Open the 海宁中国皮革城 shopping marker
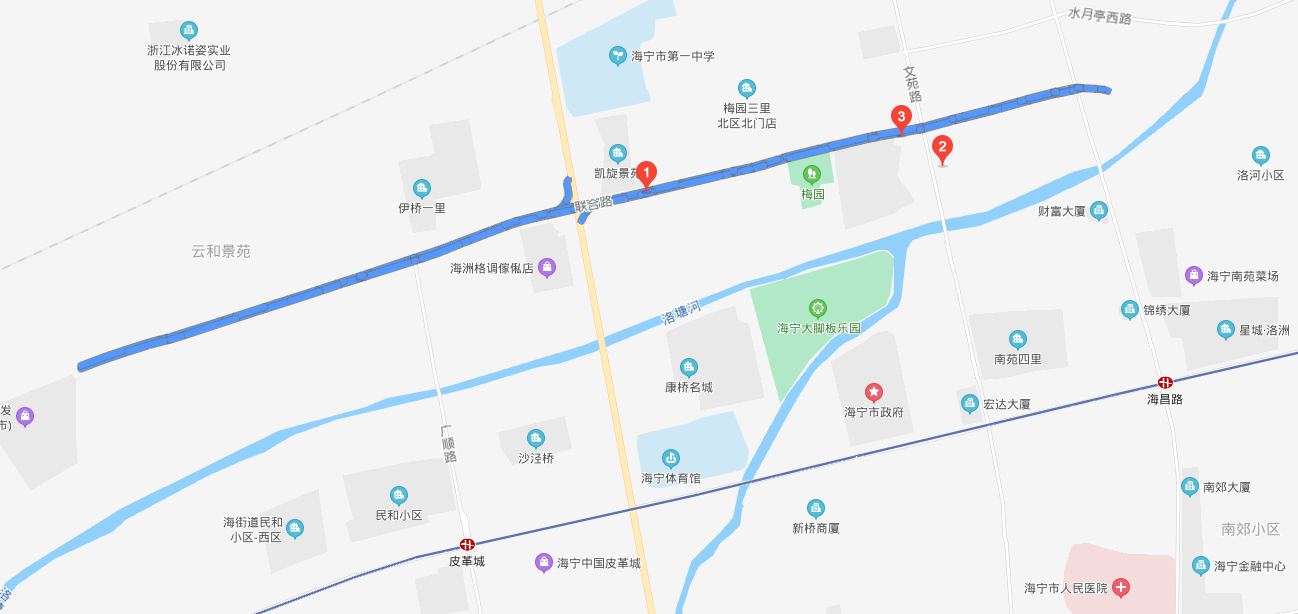The width and height of the screenshot is (1298, 614). click(543, 563)
